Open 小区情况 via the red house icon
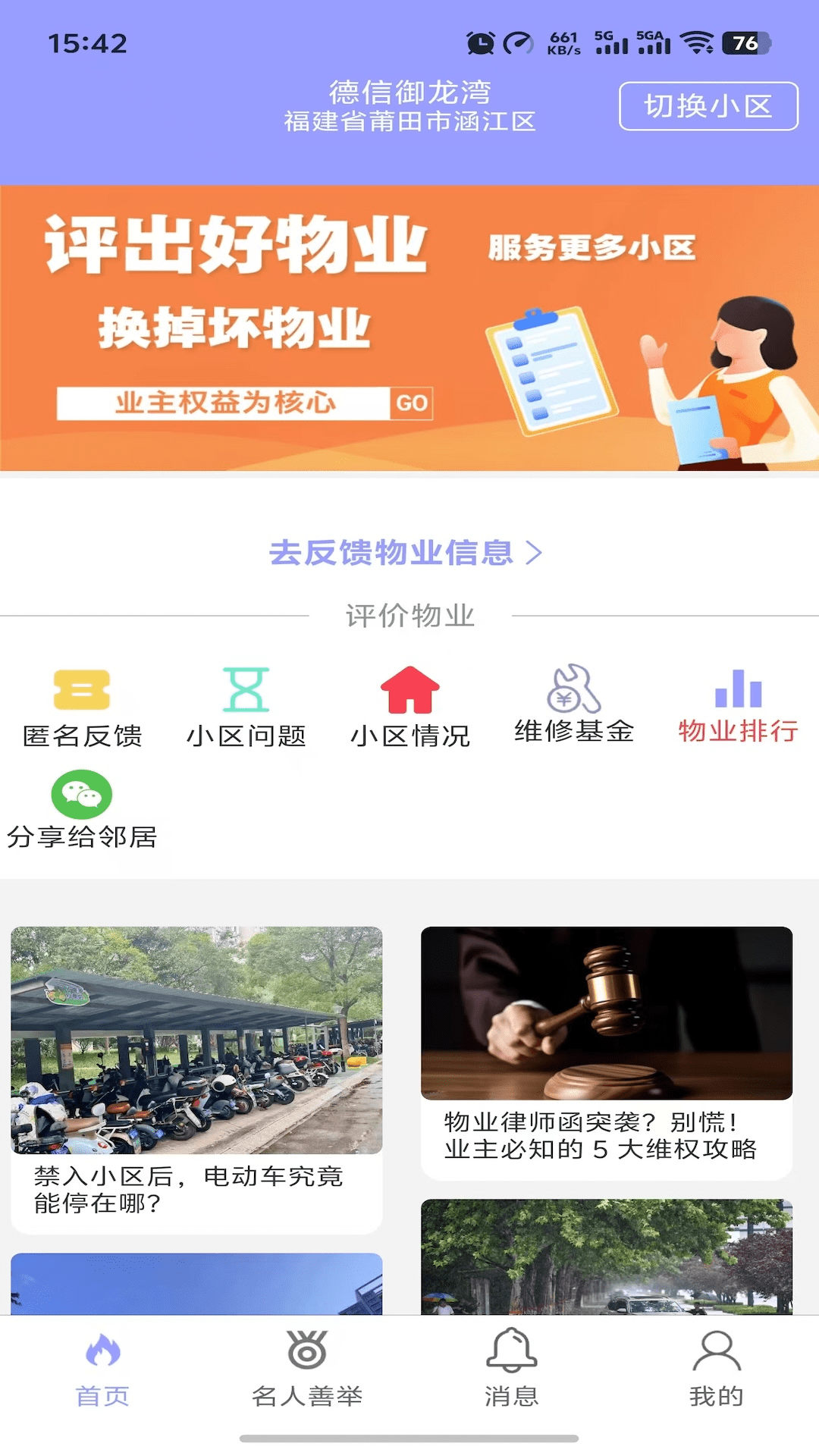This screenshot has height=1456, width=819. pos(409,691)
